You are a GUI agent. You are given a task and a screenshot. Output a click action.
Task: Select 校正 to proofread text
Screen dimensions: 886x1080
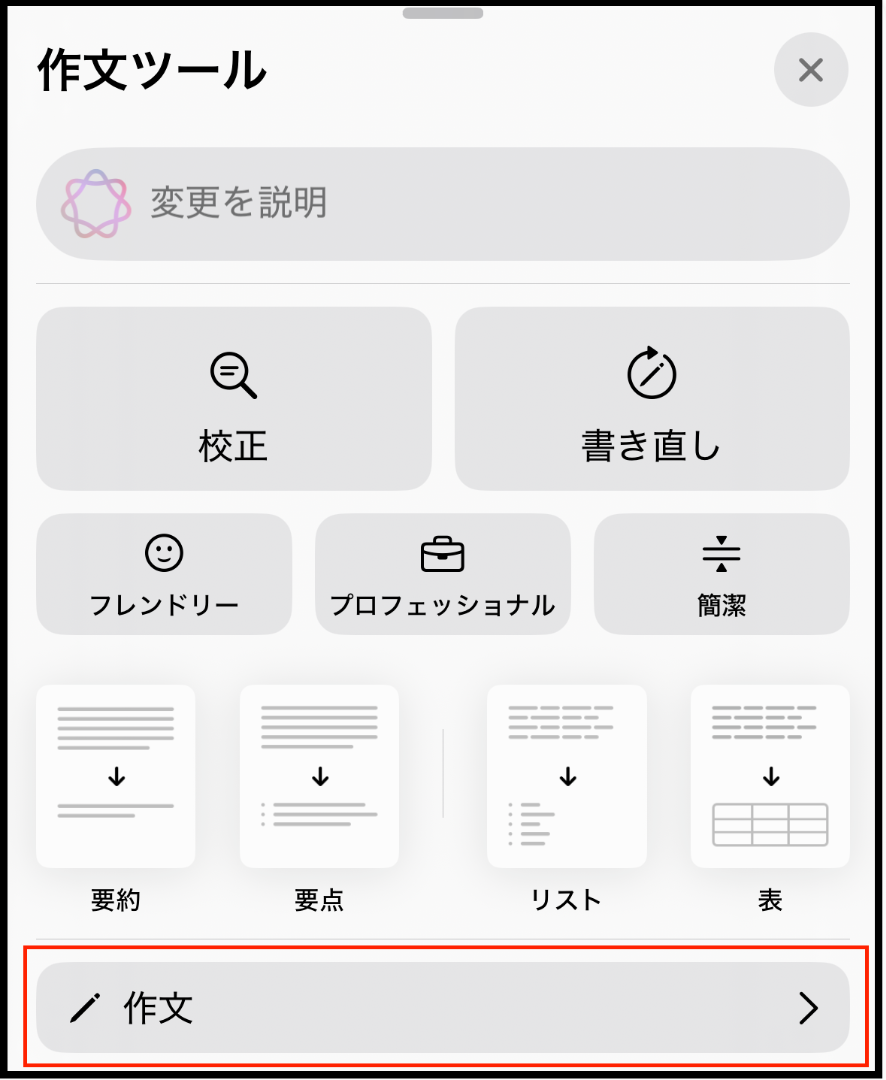234,398
